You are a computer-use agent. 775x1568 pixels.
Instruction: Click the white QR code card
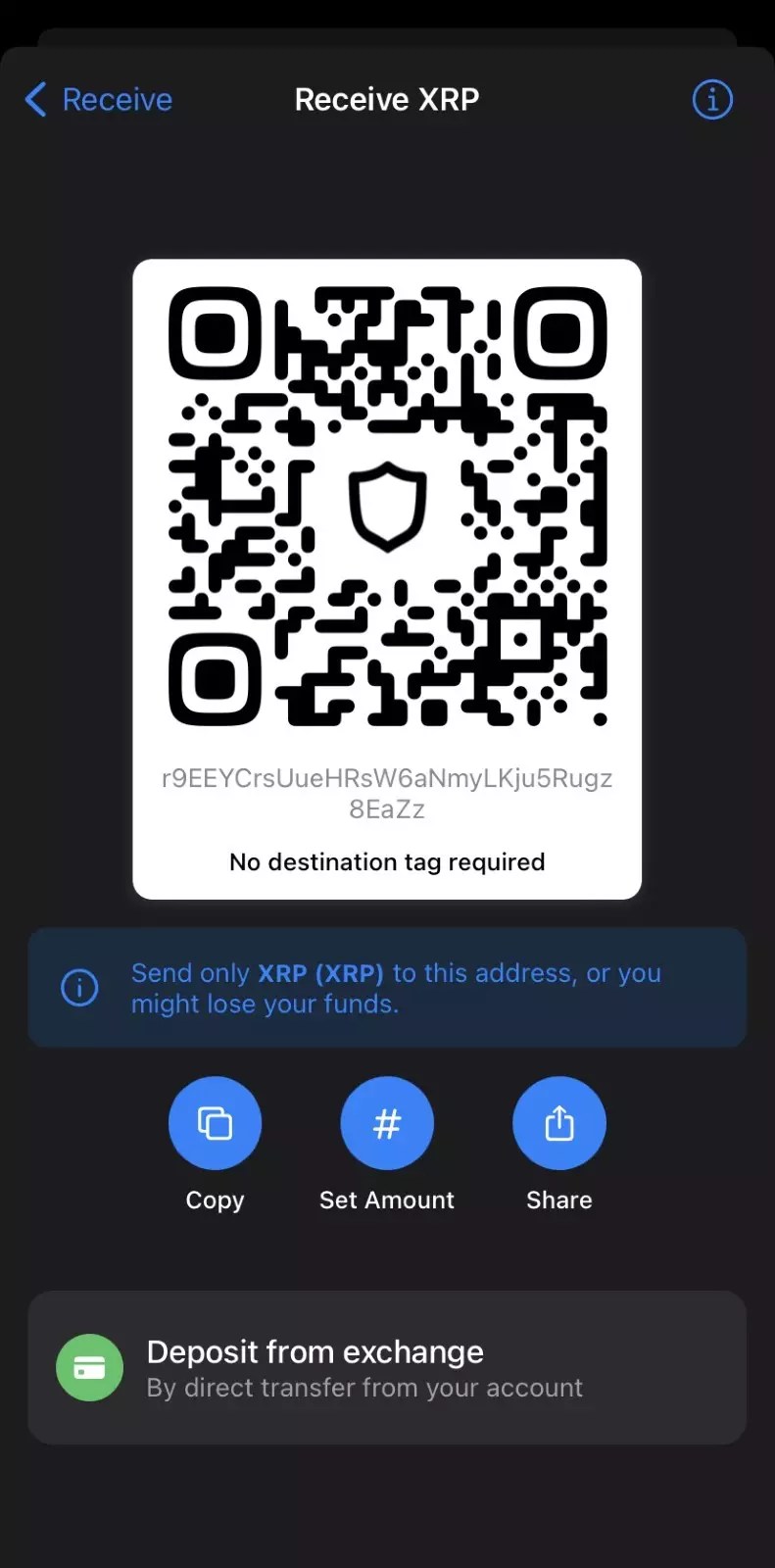point(387,578)
